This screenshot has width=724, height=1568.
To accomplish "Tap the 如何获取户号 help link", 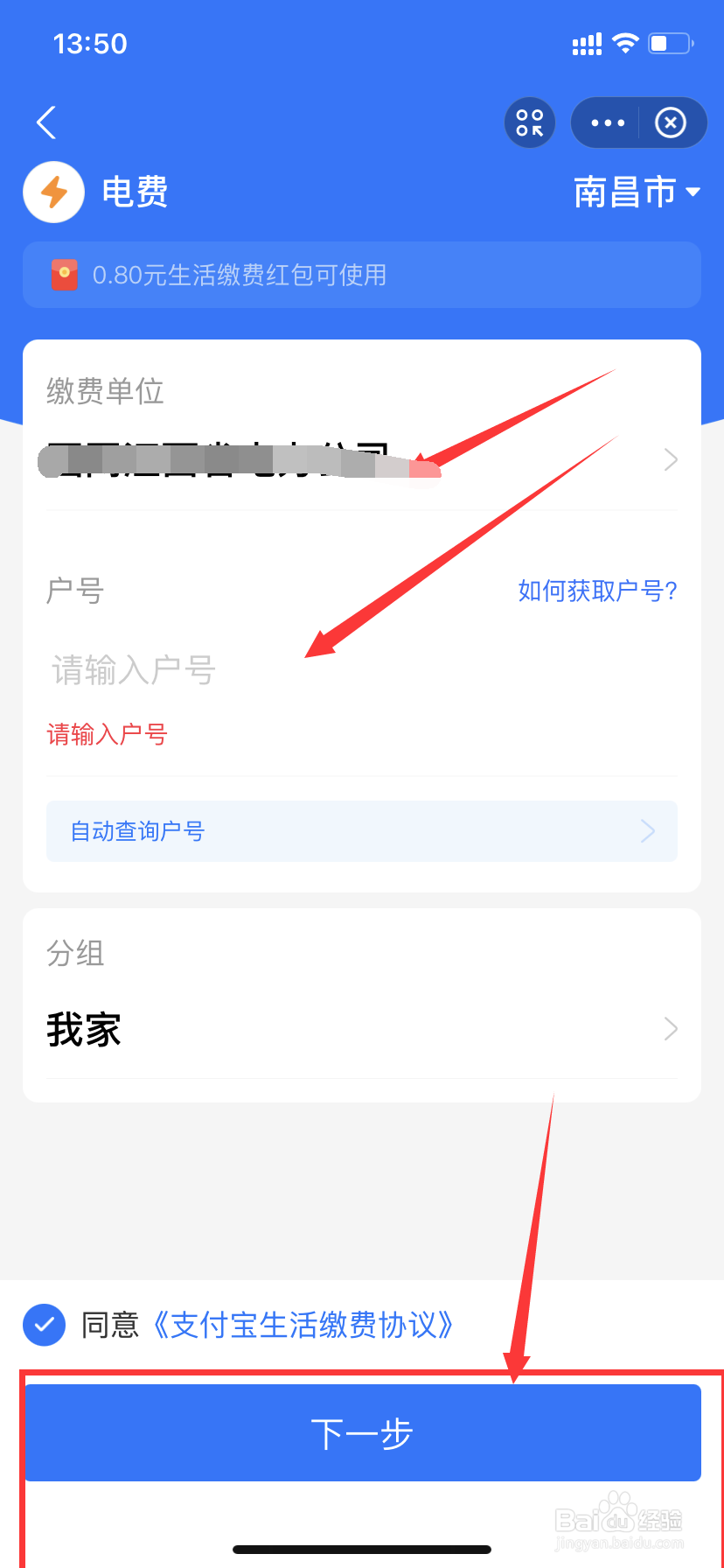I will coord(595,591).
